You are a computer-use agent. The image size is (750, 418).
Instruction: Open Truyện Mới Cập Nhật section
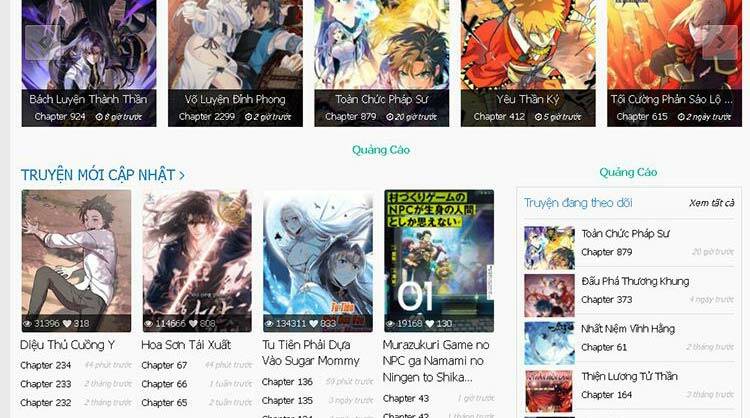102,175
